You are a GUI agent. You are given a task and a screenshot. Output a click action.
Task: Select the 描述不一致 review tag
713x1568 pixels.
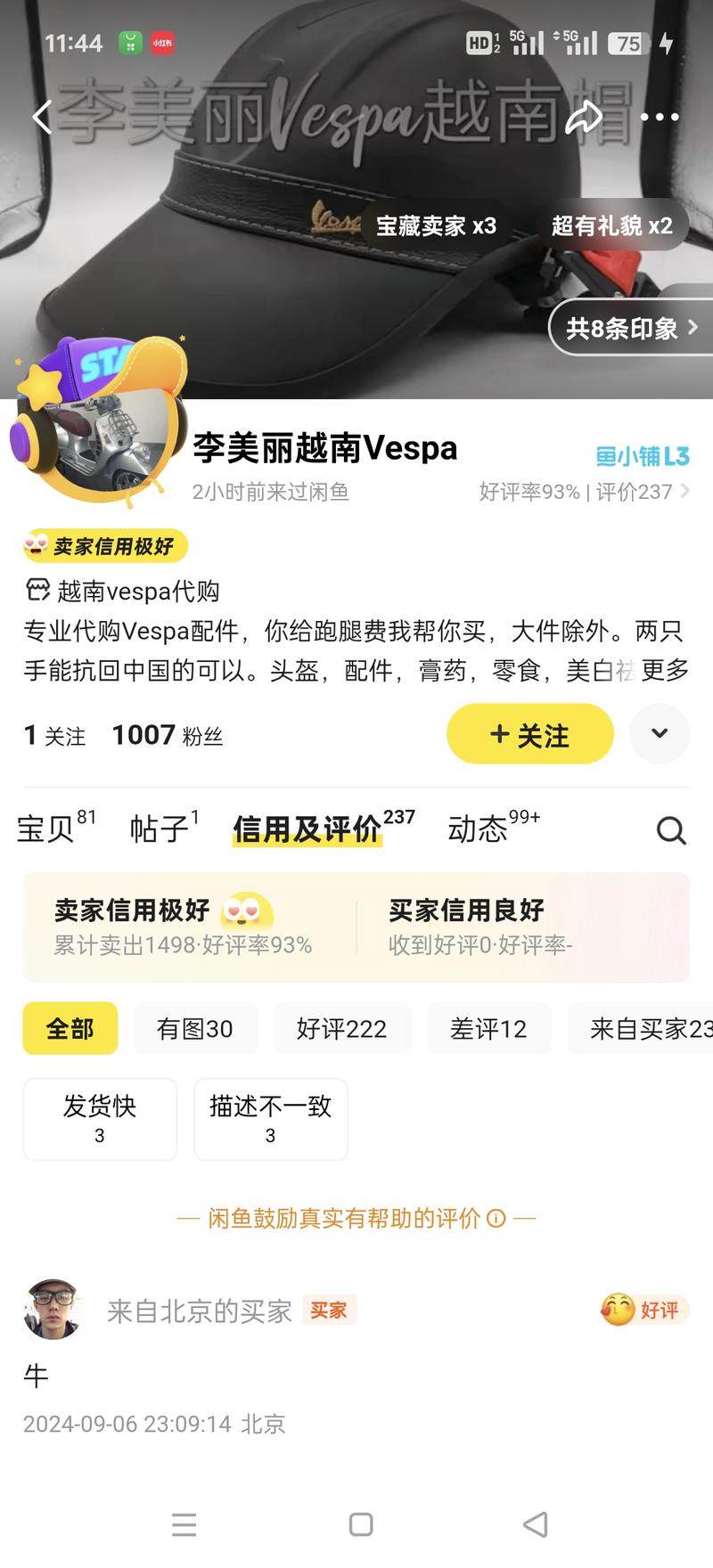[x=270, y=1119]
